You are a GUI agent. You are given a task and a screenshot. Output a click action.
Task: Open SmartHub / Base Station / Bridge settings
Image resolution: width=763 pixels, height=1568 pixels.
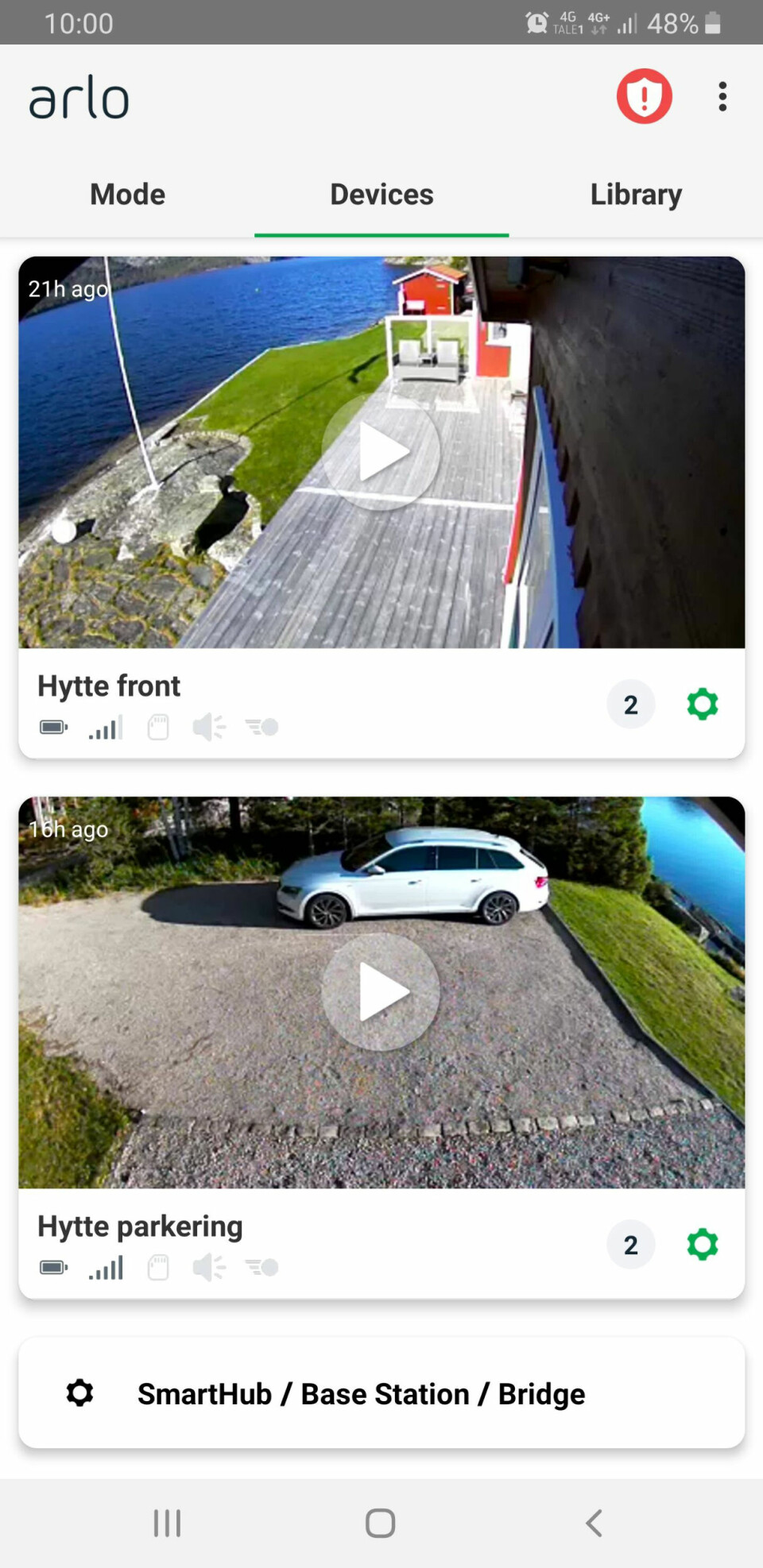point(381,1393)
